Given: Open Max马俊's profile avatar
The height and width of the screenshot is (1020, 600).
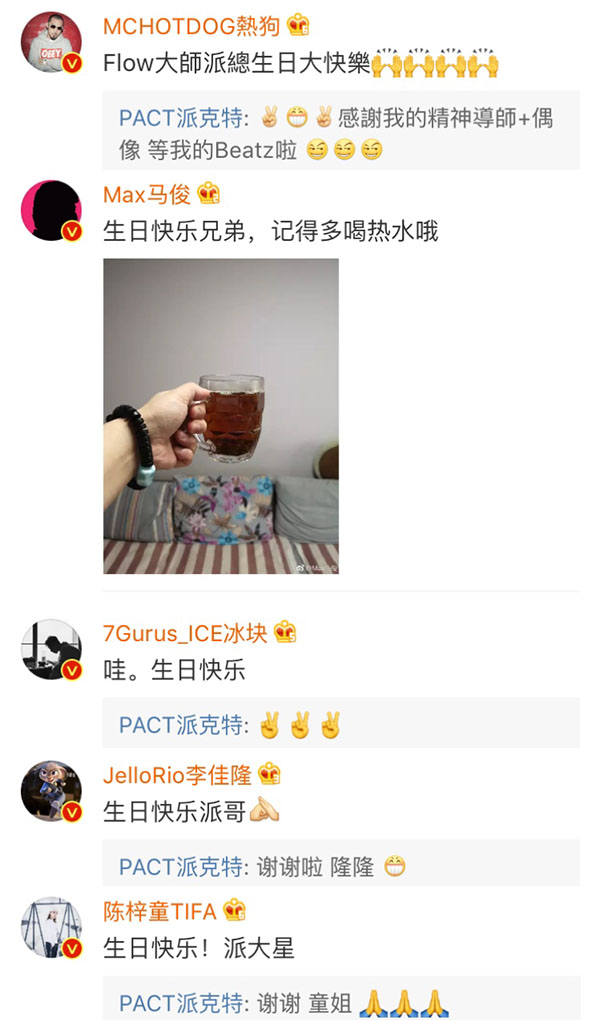Looking at the screenshot, I should 51,211.
